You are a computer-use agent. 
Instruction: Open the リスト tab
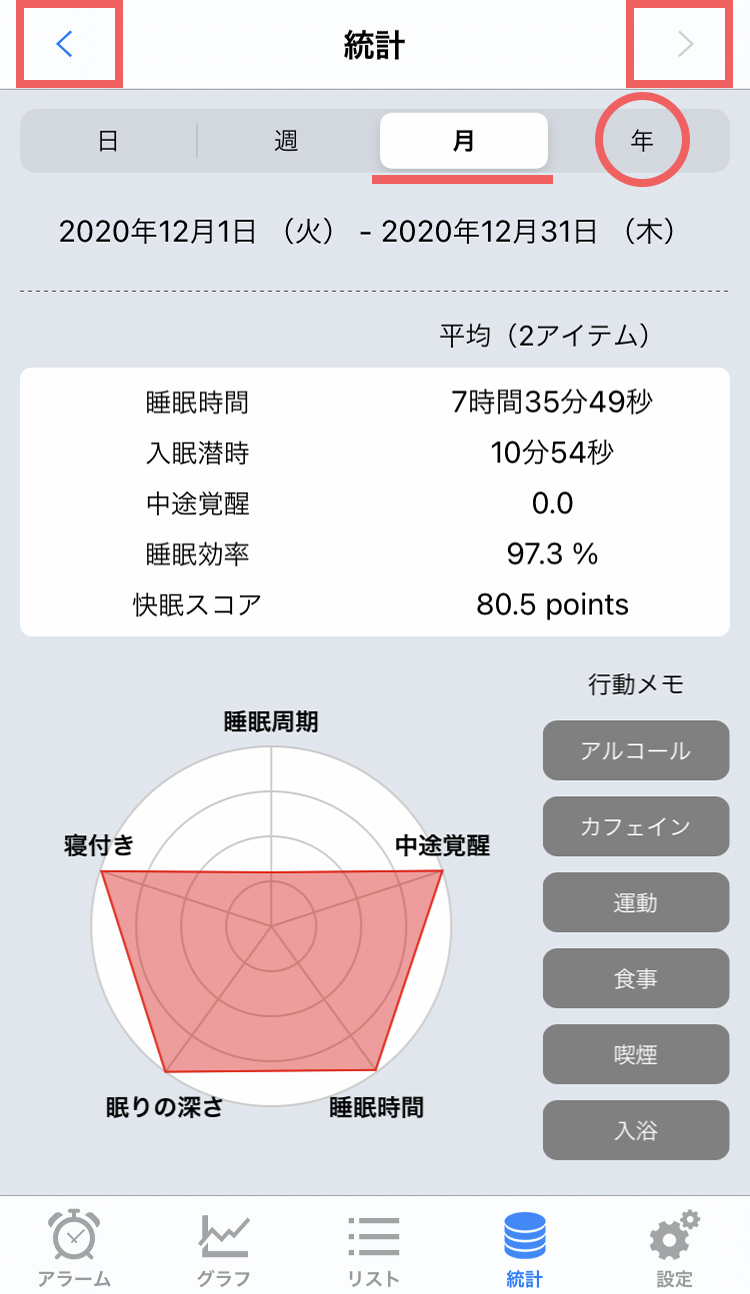374,1247
